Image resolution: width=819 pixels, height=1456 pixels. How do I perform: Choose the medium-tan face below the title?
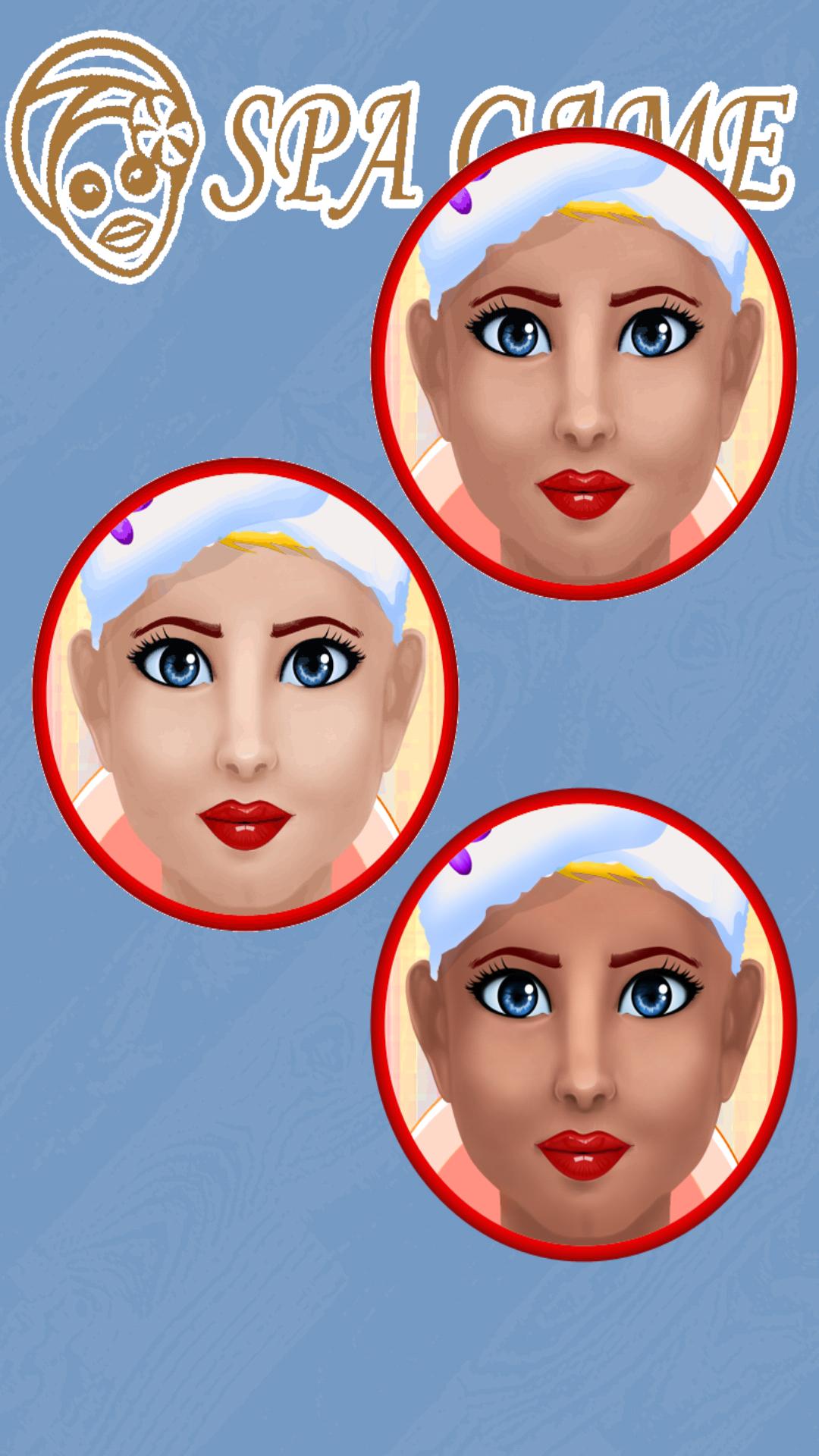pyautogui.click(x=584, y=364)
